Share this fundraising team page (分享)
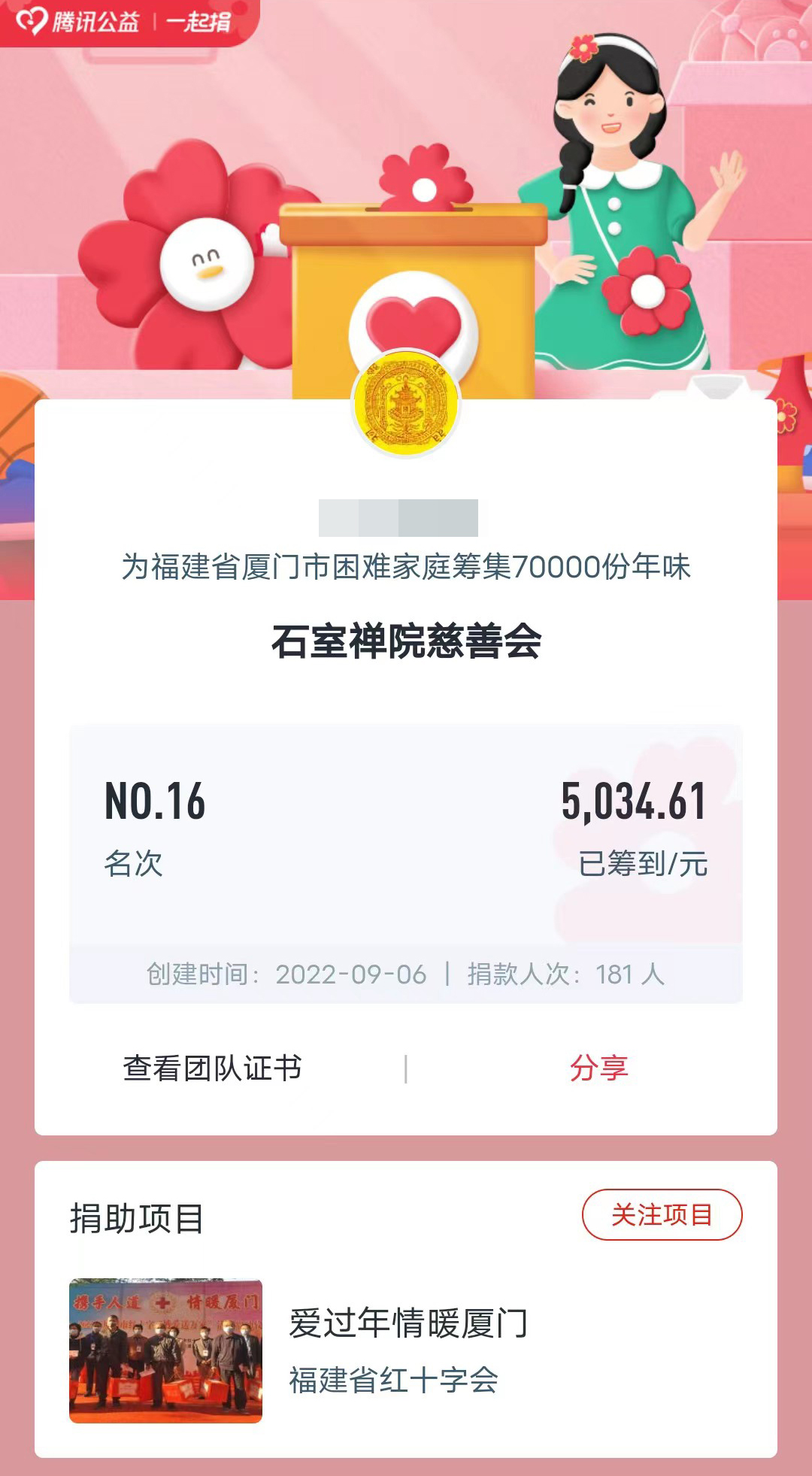This screenshot has height=1476, width=812. click(598, 1068)
